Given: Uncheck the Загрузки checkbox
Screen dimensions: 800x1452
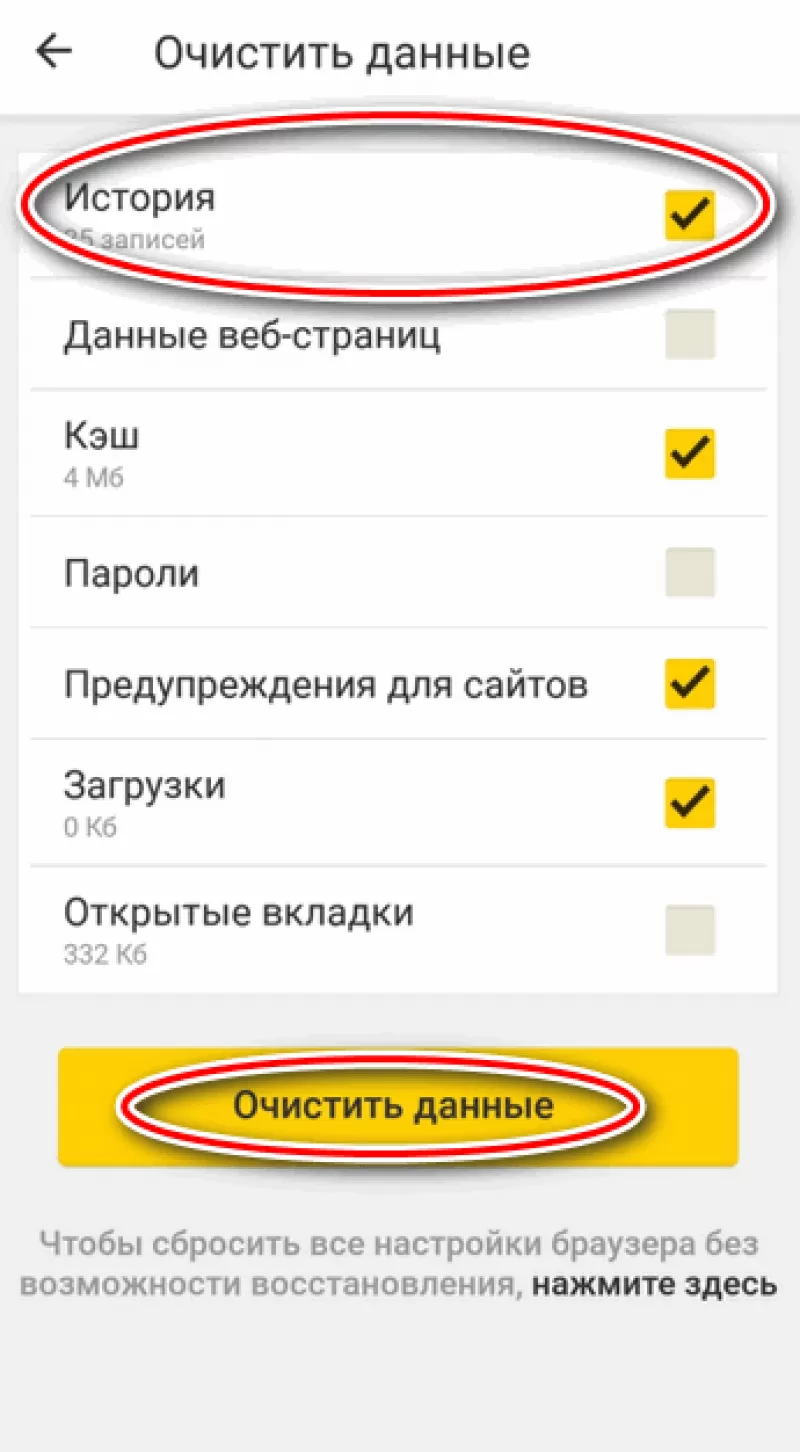Looking at the screenshot, I should (x=689, y=803).
